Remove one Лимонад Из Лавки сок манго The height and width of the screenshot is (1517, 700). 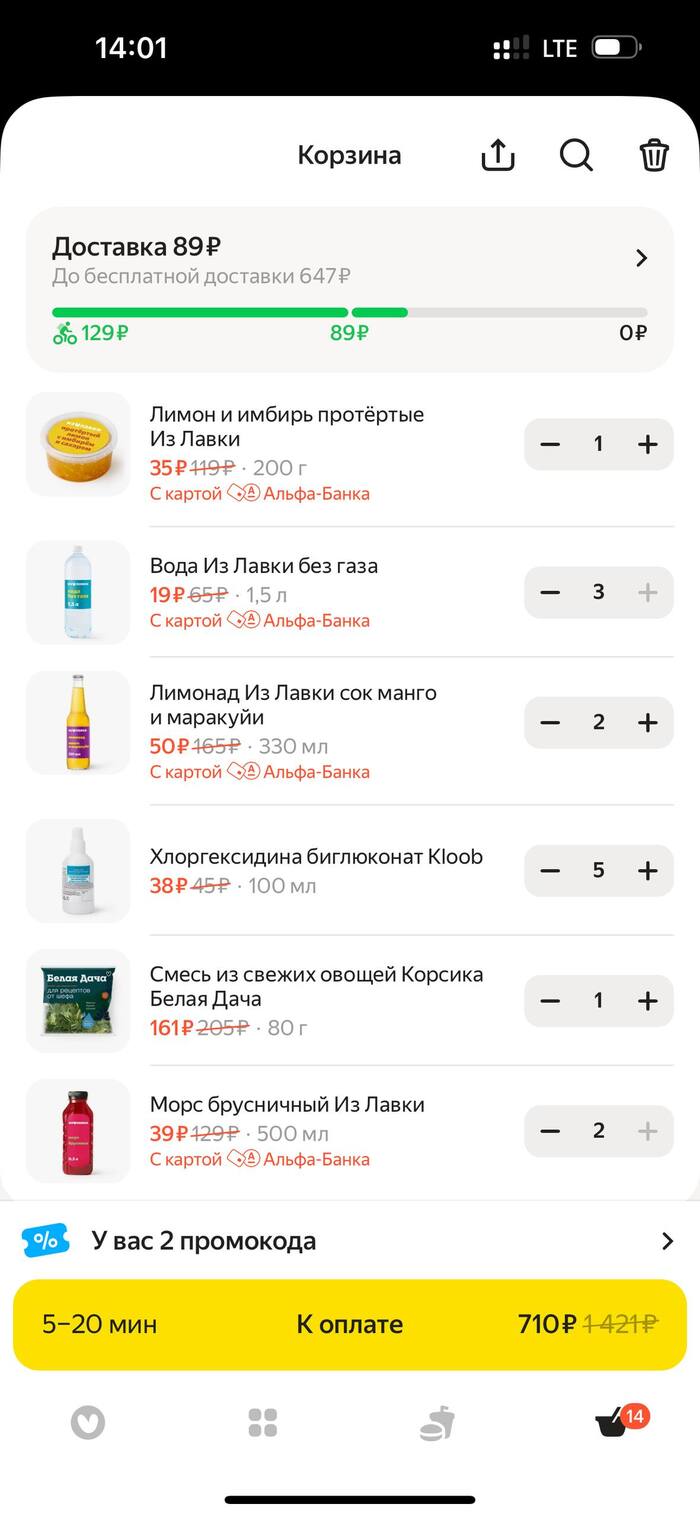click(550, 722)
